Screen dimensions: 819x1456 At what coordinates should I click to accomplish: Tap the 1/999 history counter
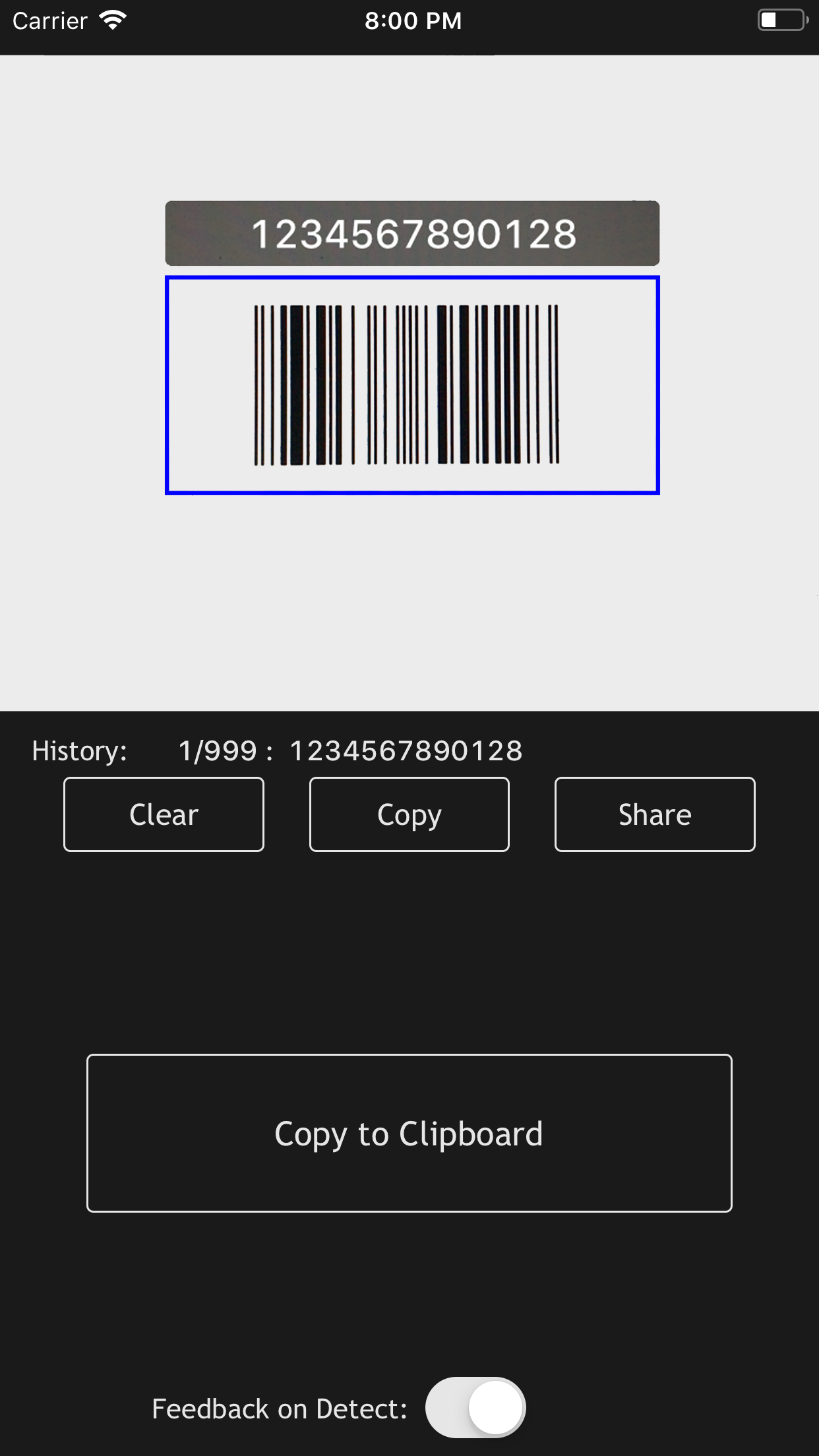tap(219, 750)
